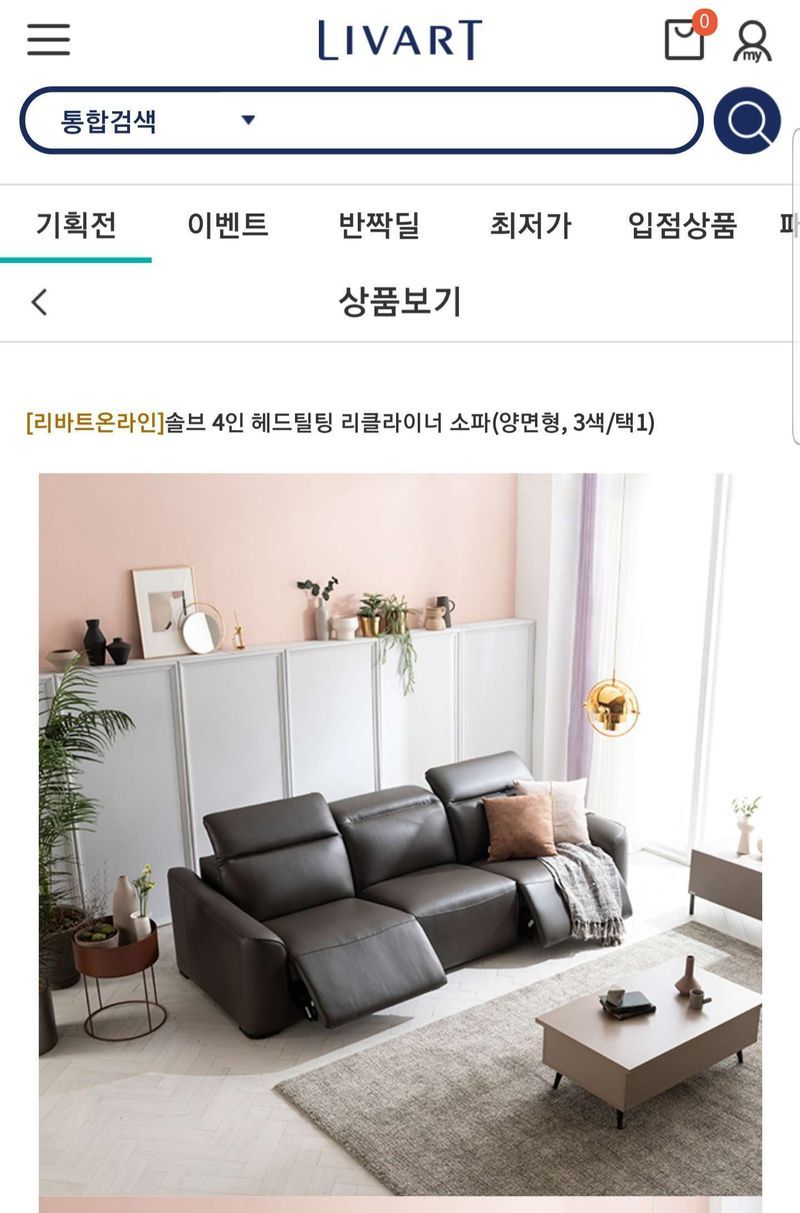
Task: Switch to the 기획전 tab
Action: click(76, 224)
